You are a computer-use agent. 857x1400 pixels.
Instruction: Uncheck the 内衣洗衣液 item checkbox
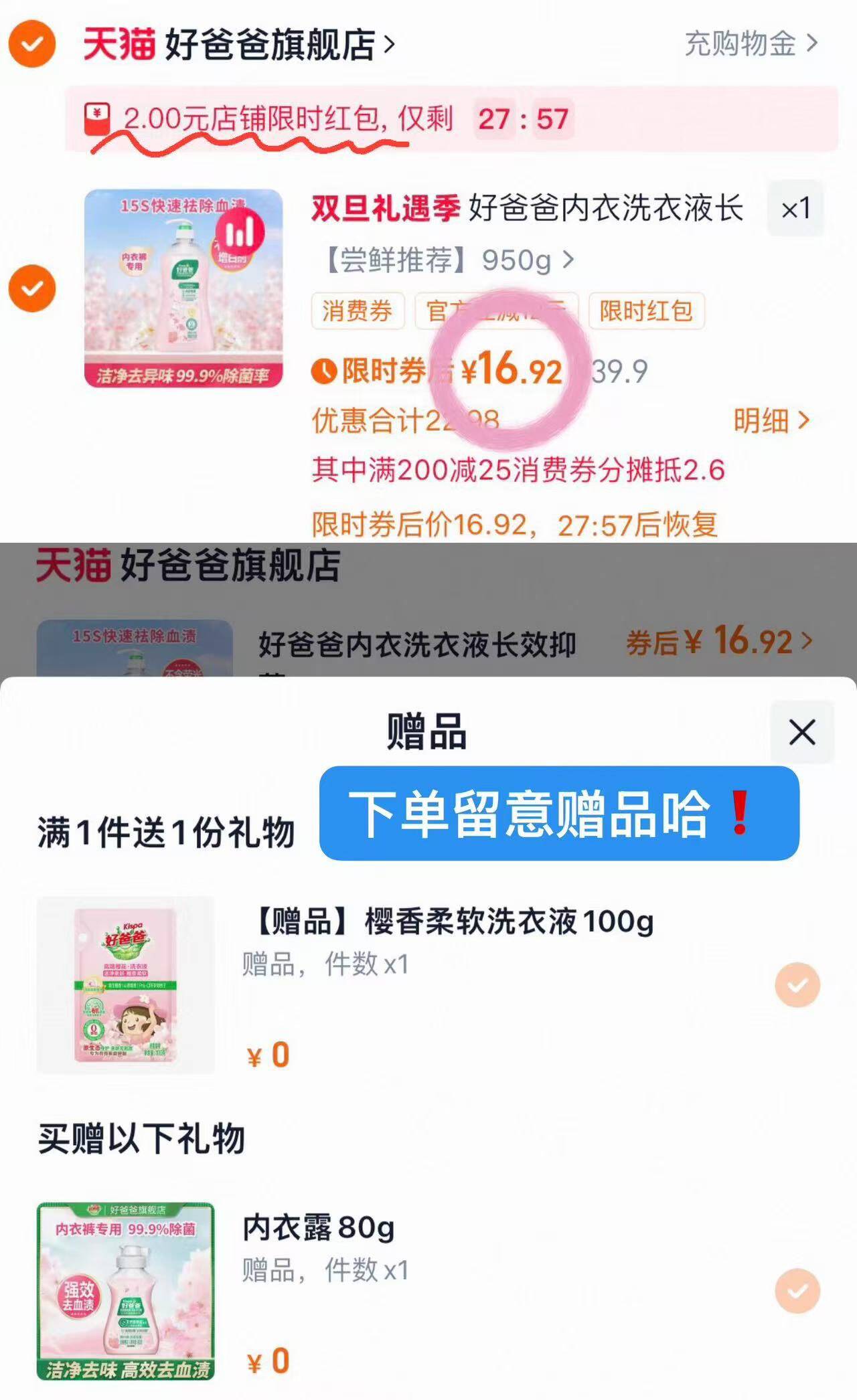pyautogui.click(x=31, y=288)
